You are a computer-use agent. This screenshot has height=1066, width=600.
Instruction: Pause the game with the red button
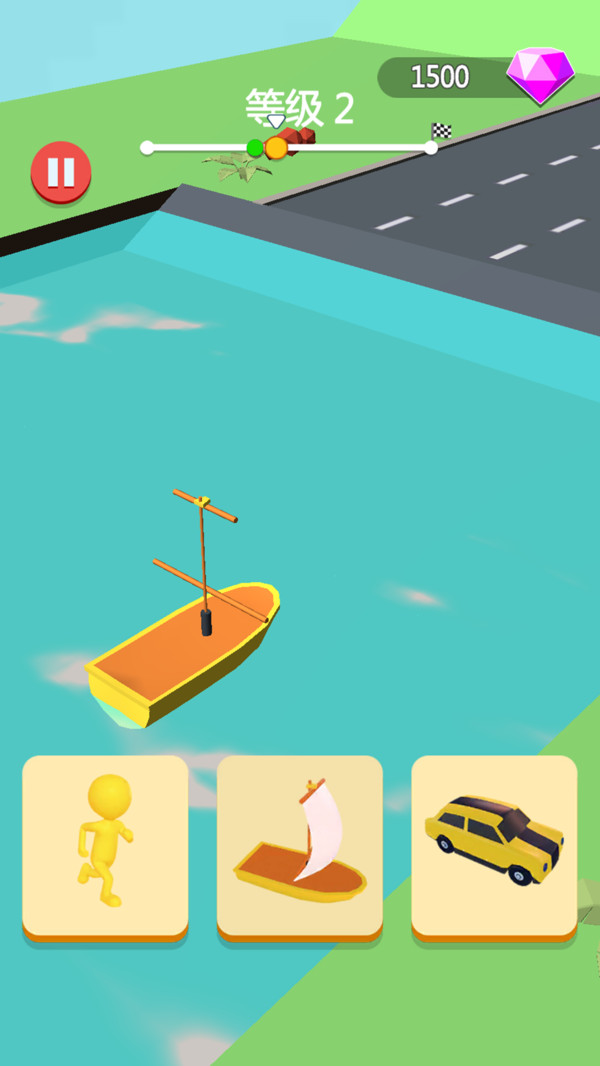point(61,172)
